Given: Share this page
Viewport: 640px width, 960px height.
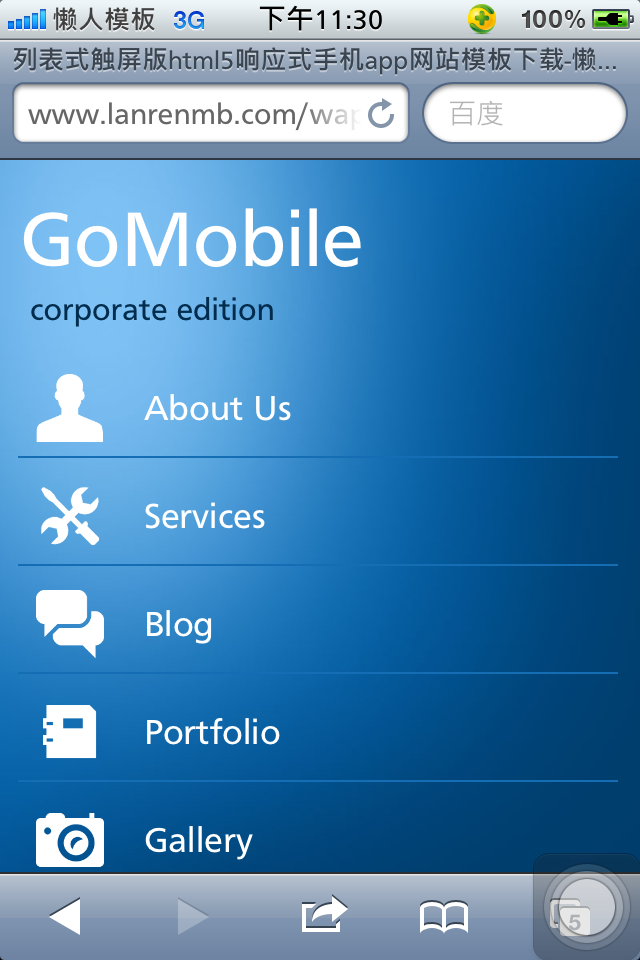Looking at the screenshot, I should click(x=324, y=914).
